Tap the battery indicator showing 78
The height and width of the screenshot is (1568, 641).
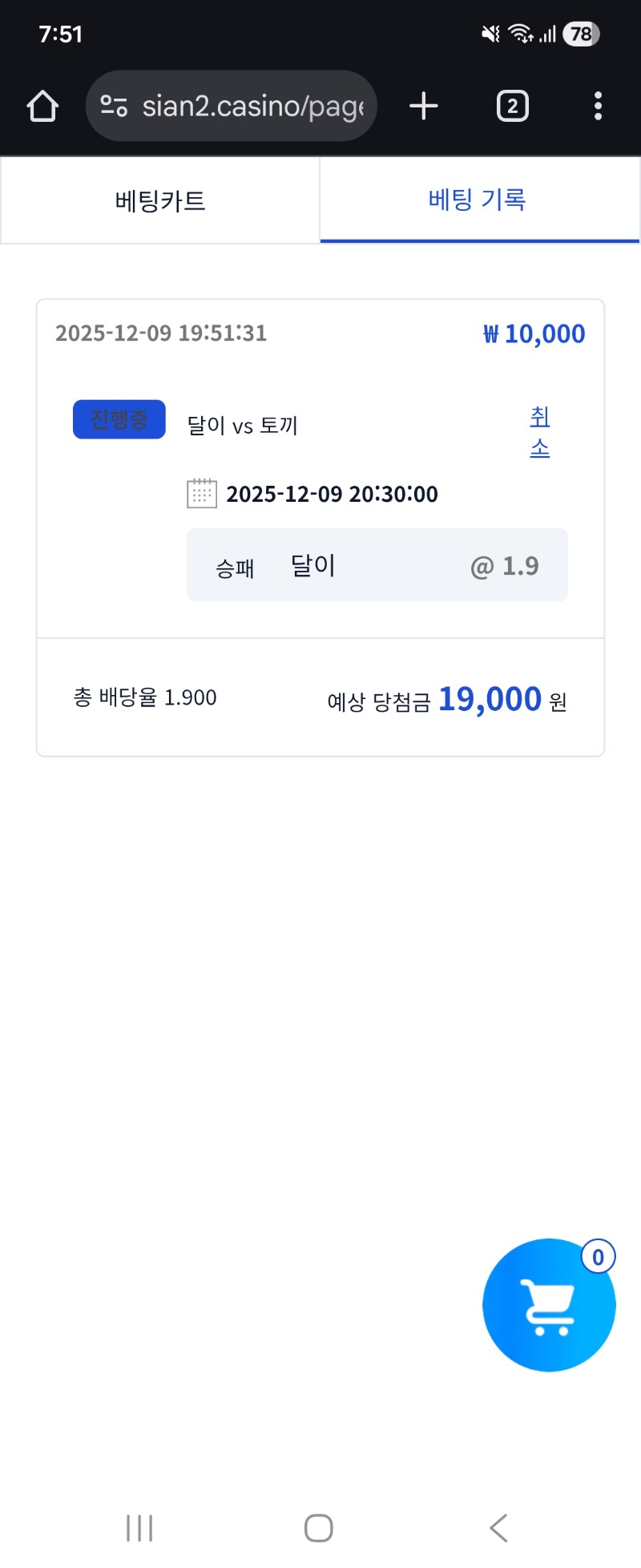tap(581, 34)
